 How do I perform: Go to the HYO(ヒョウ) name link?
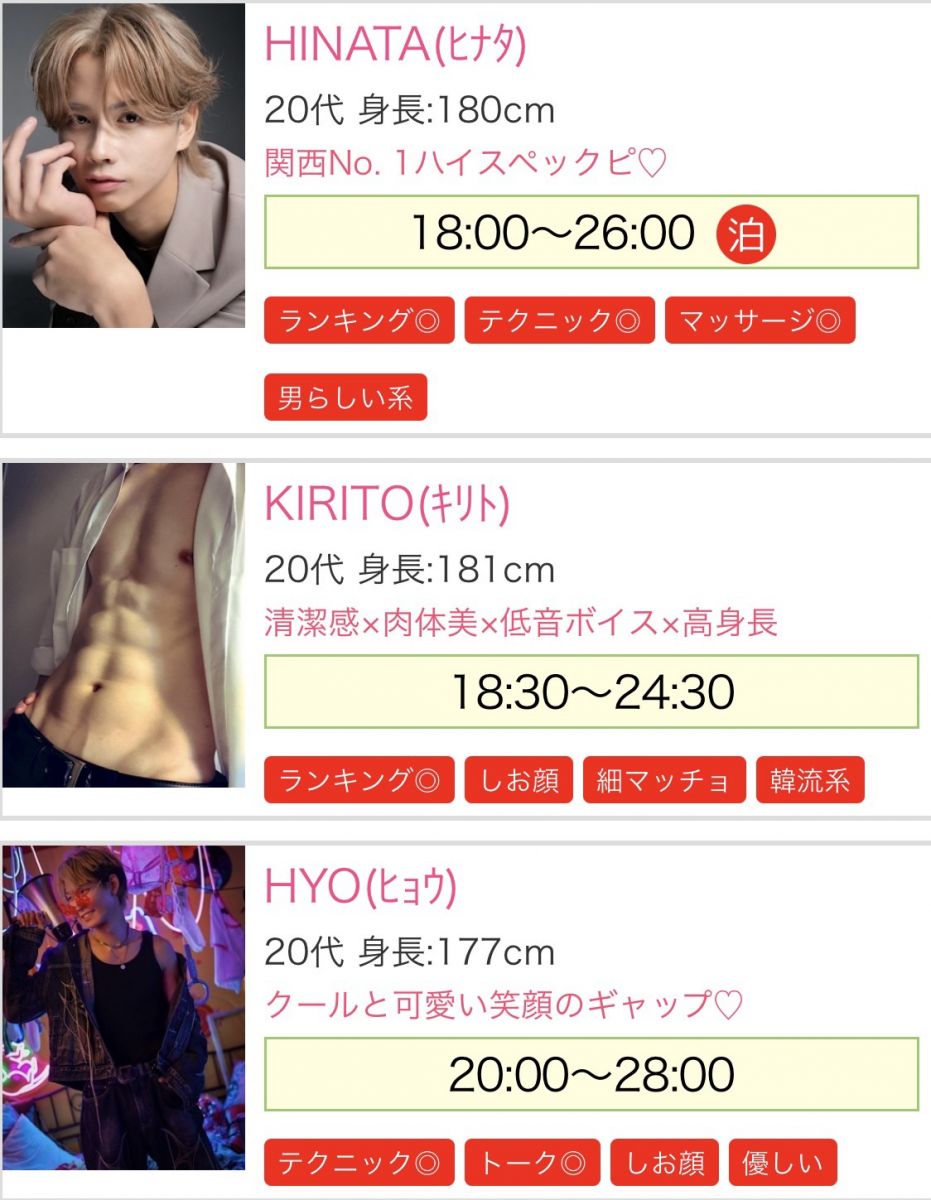360,888
